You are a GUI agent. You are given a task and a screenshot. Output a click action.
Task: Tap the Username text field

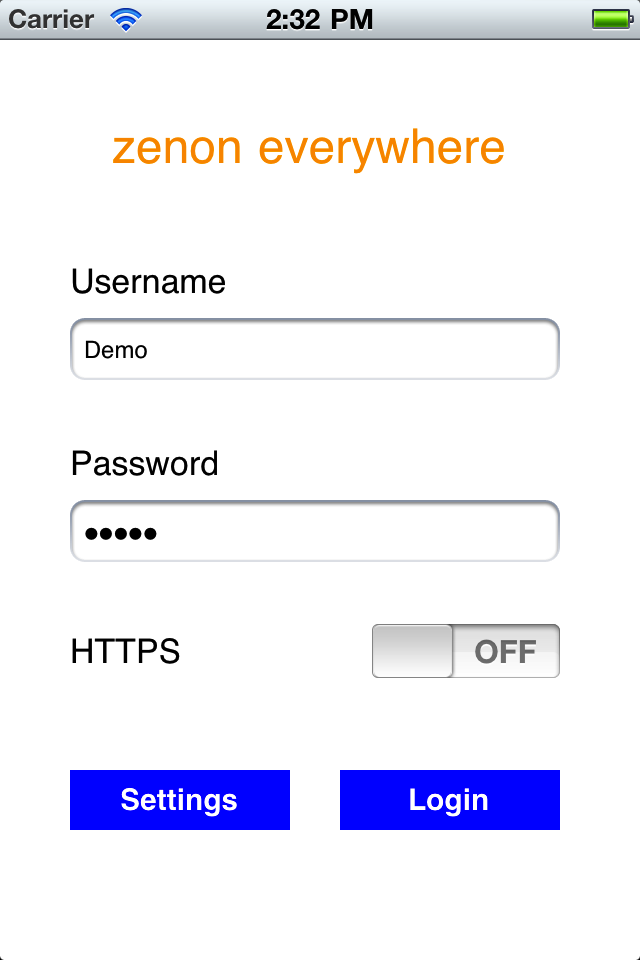(314, 349)
